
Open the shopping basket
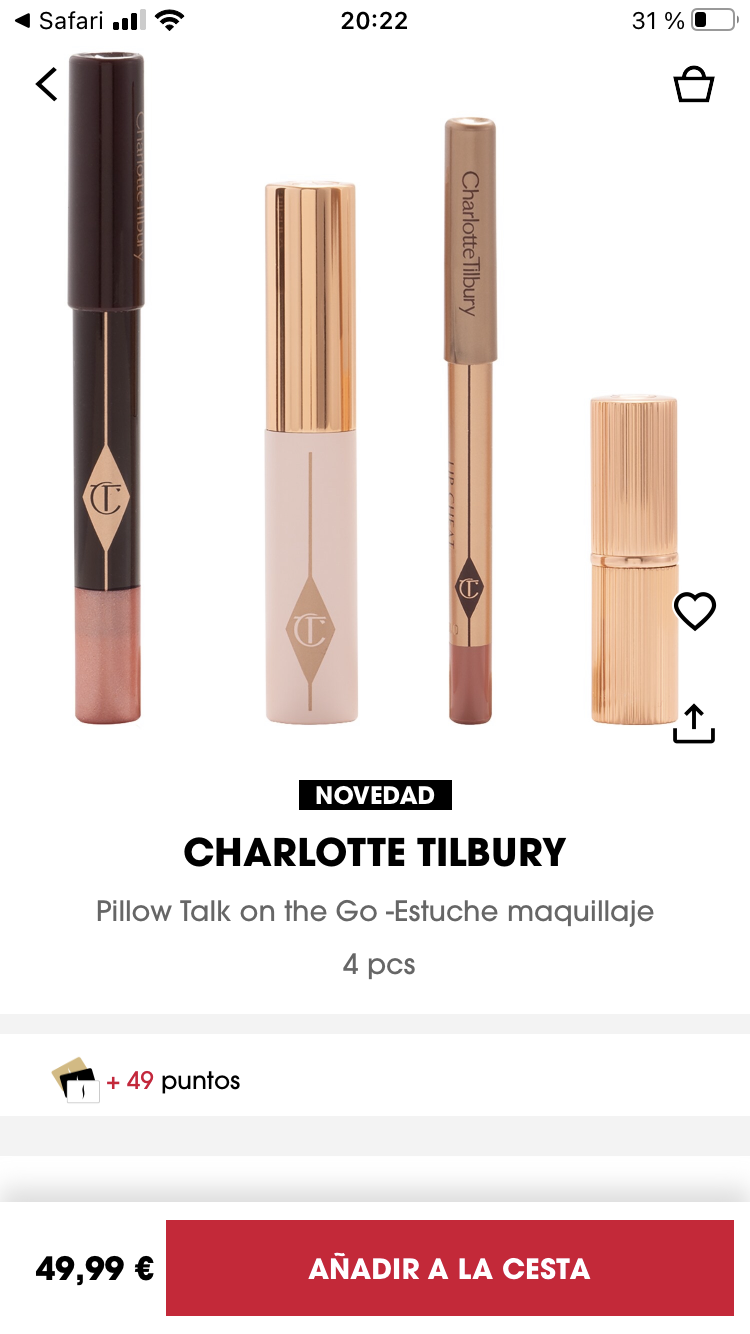693,85
